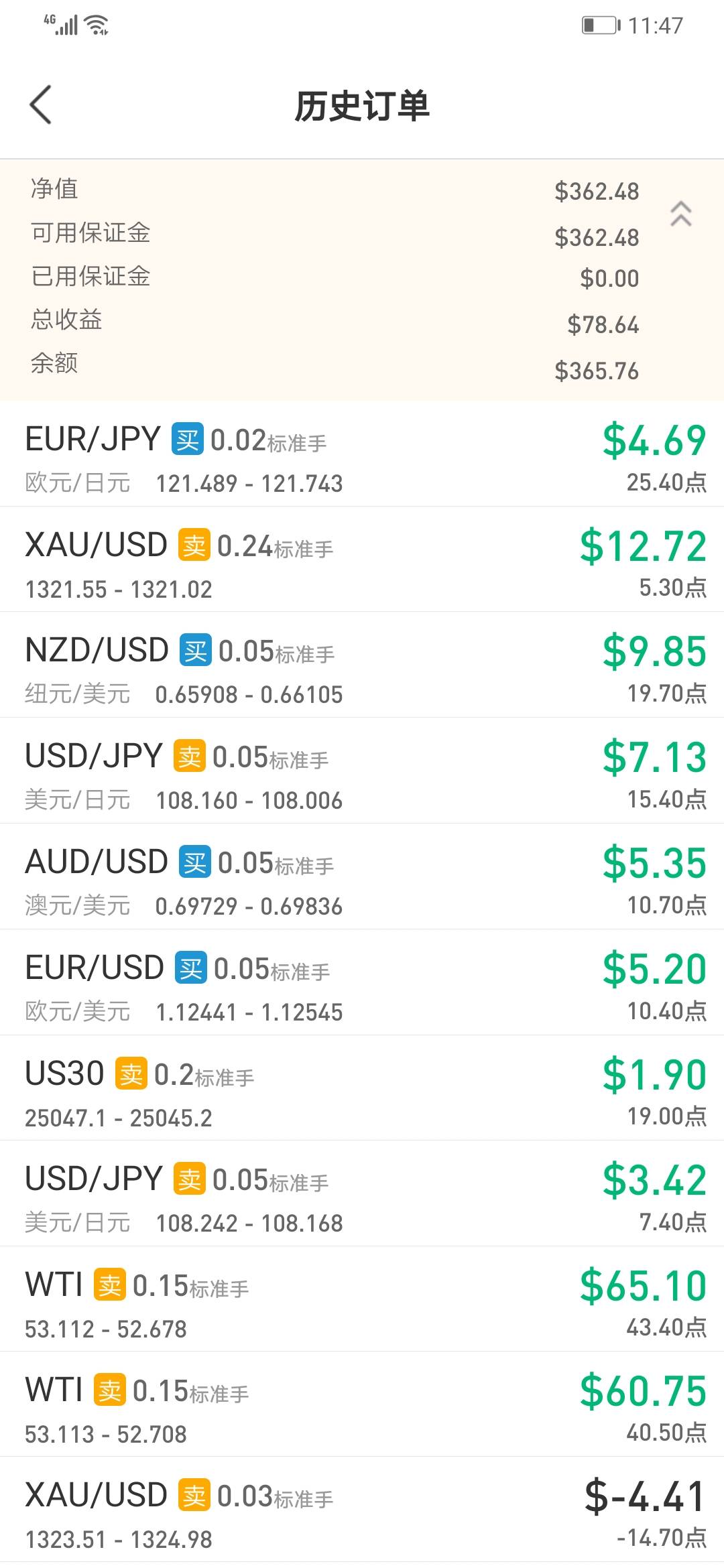
Task: Open the EUR/USD order
Action: 362,982
